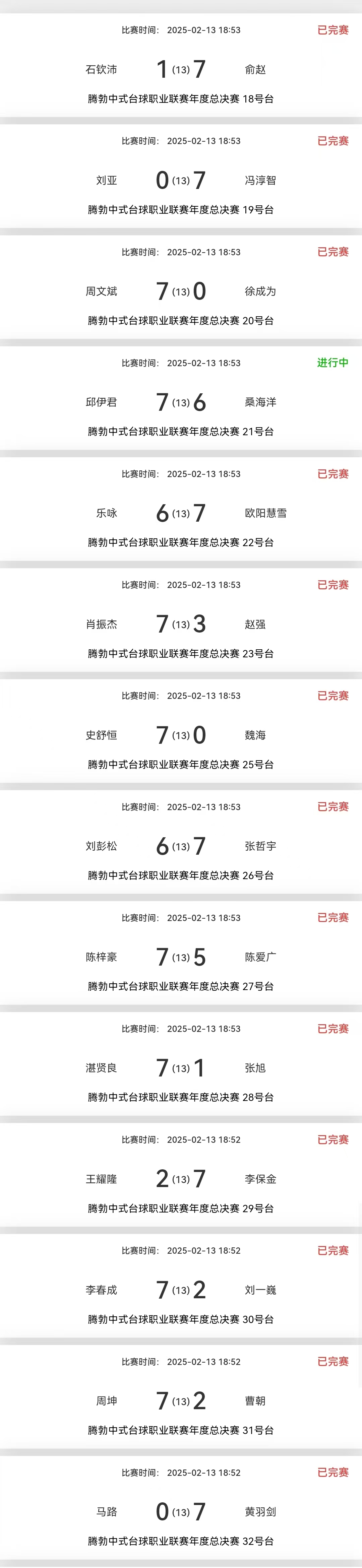Select the 周坤 vs 曹朝 match card

click(x=181, y=1400)
